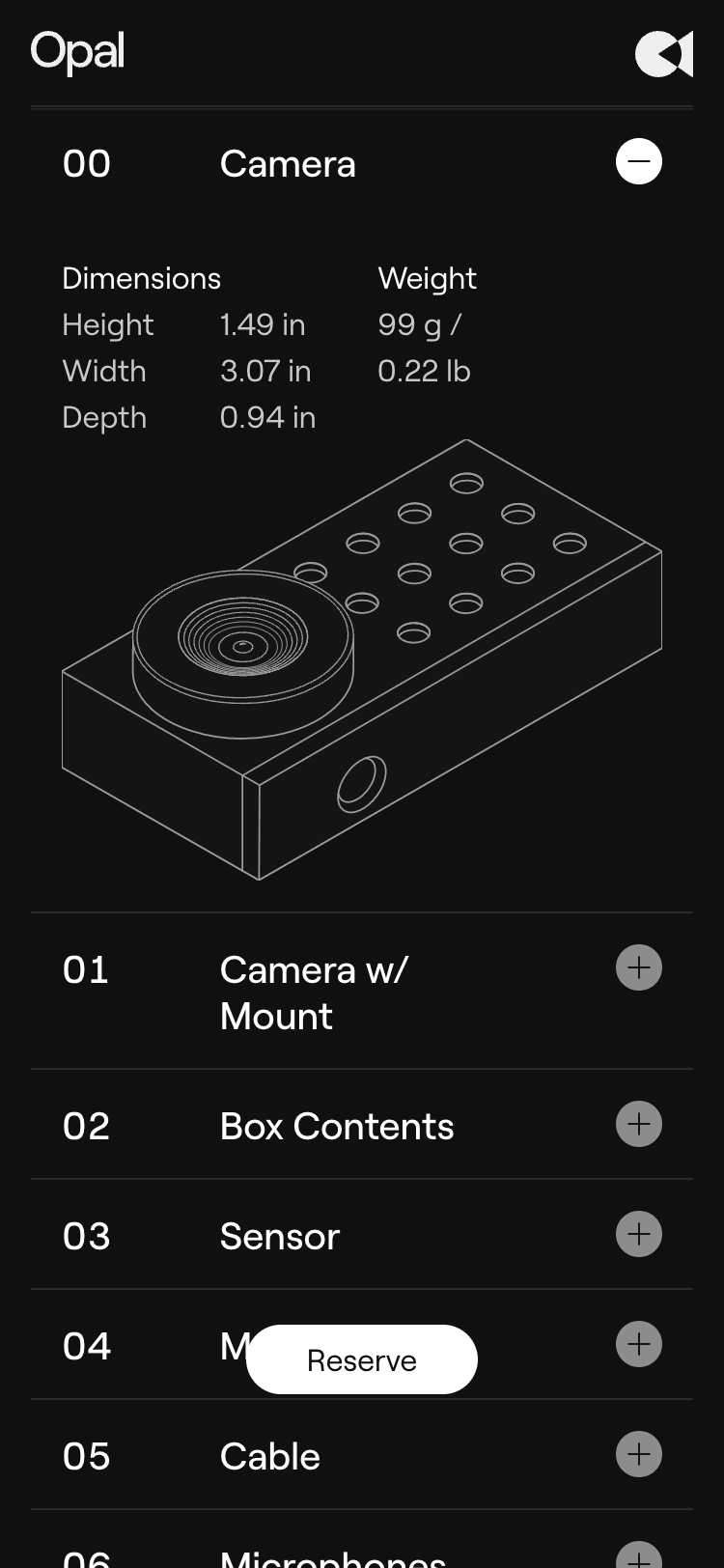Click the plus icon beside Box Contents
Screen dimensions: 724x1568
point(638,1124)
